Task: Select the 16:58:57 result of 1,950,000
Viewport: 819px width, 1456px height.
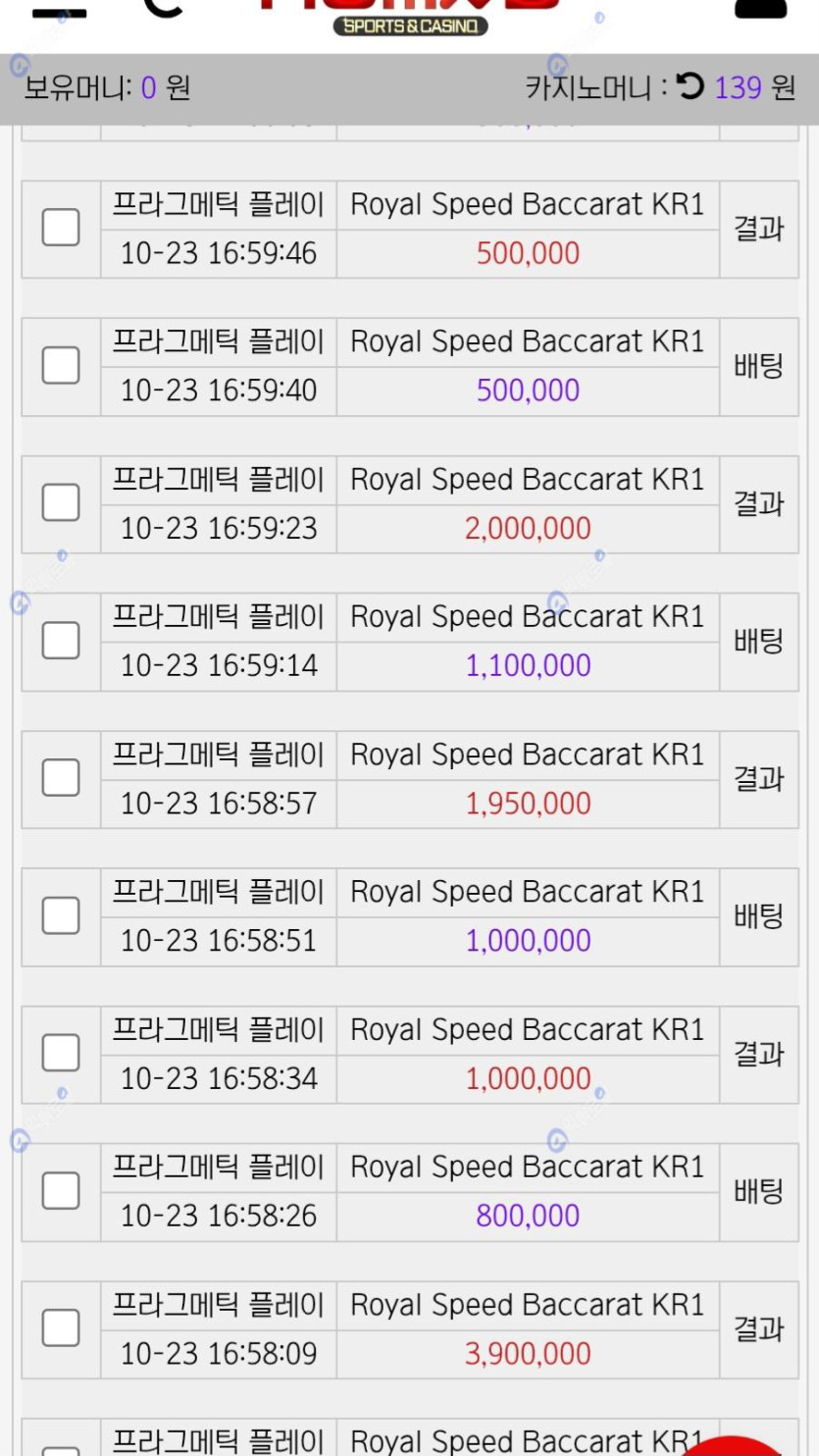Action: click(x=61, y=779)
